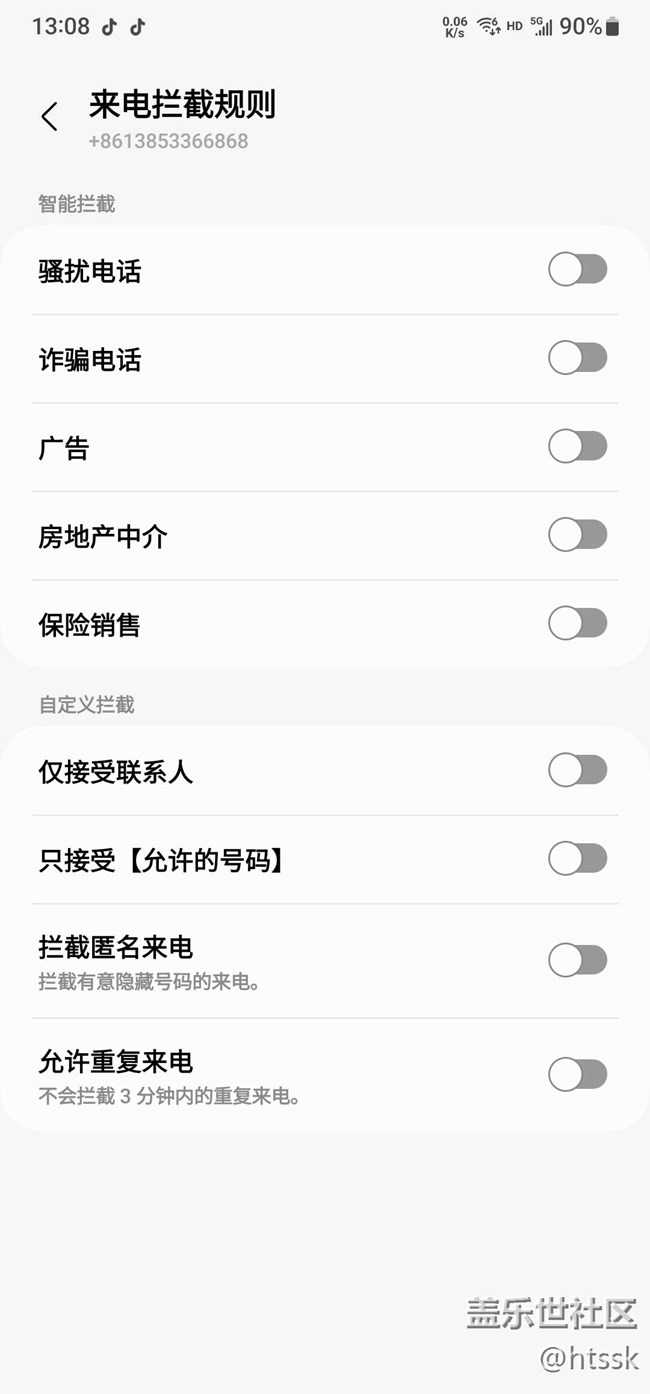Go back from 来电拦截规则 page
Viewport: 650px width, 1394px height.
(49, 116)
